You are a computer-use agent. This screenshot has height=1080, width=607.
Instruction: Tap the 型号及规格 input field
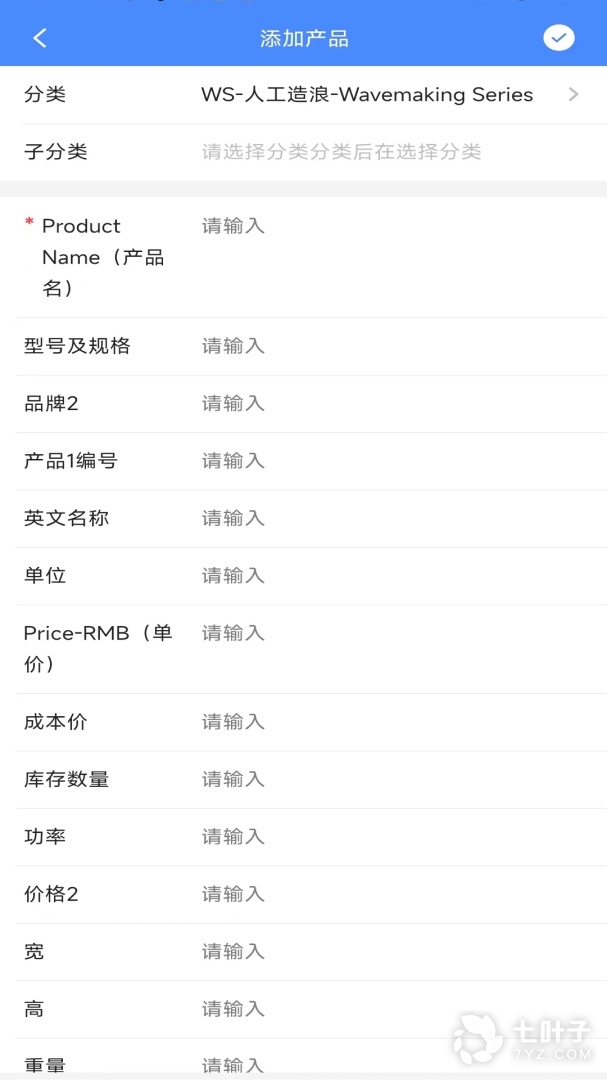click(390, 346)
